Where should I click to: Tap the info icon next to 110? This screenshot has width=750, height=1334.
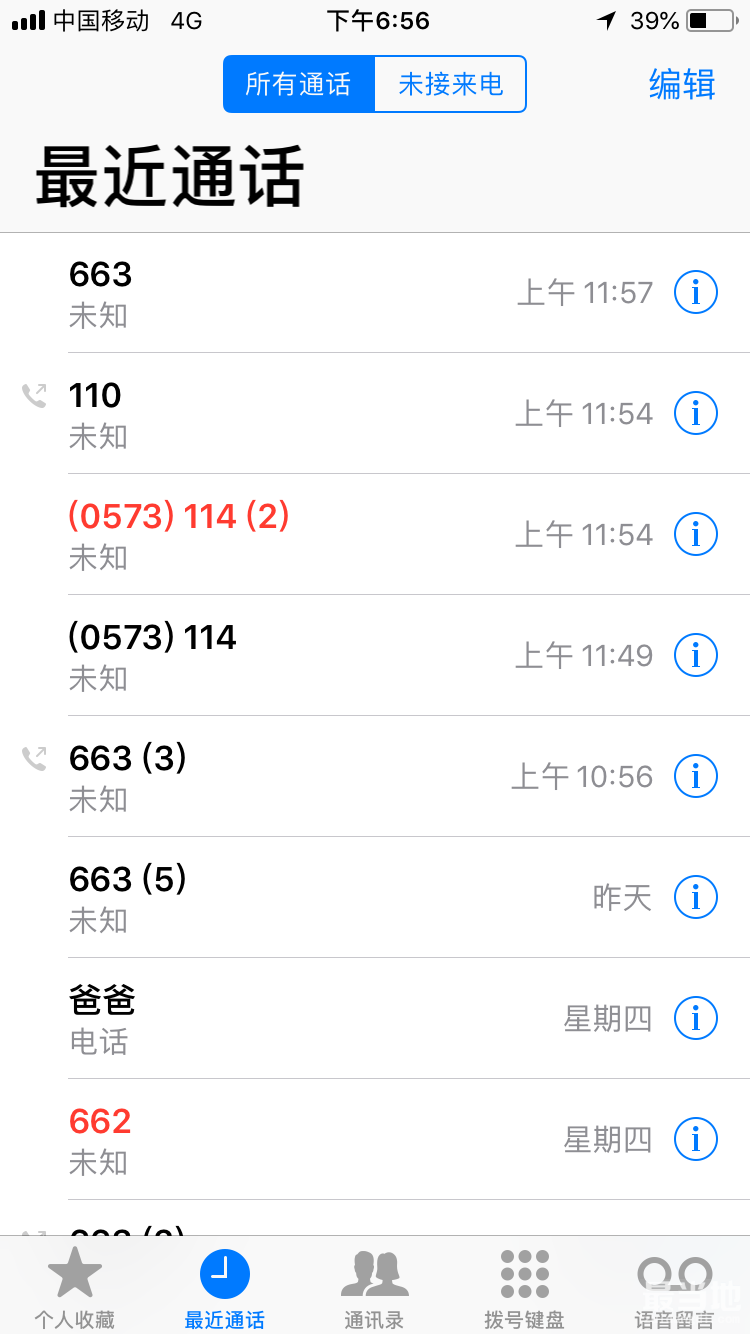[696, 413]
